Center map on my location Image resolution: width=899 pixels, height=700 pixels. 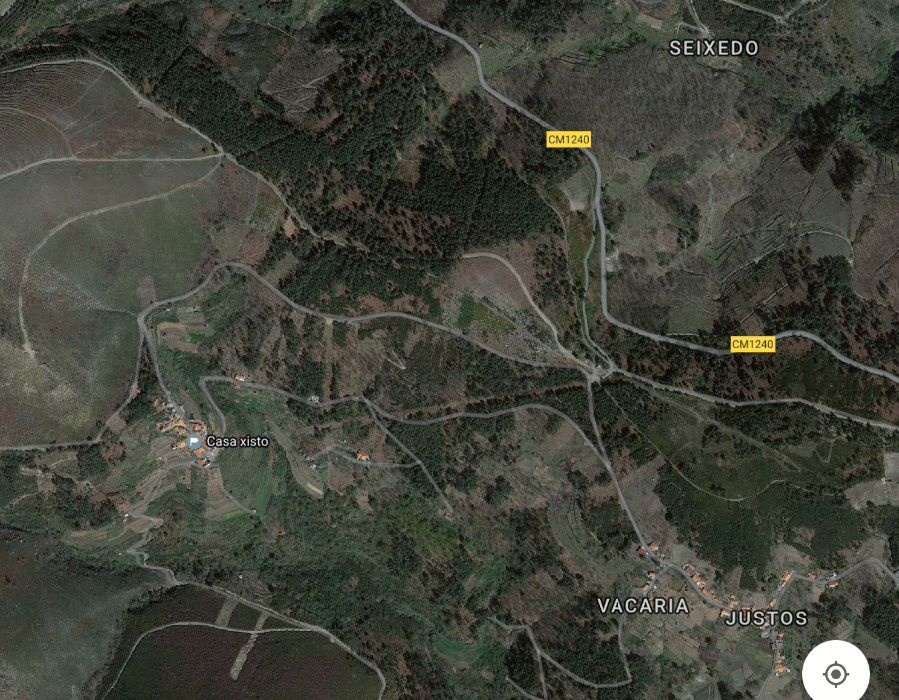tap(835, 674)
